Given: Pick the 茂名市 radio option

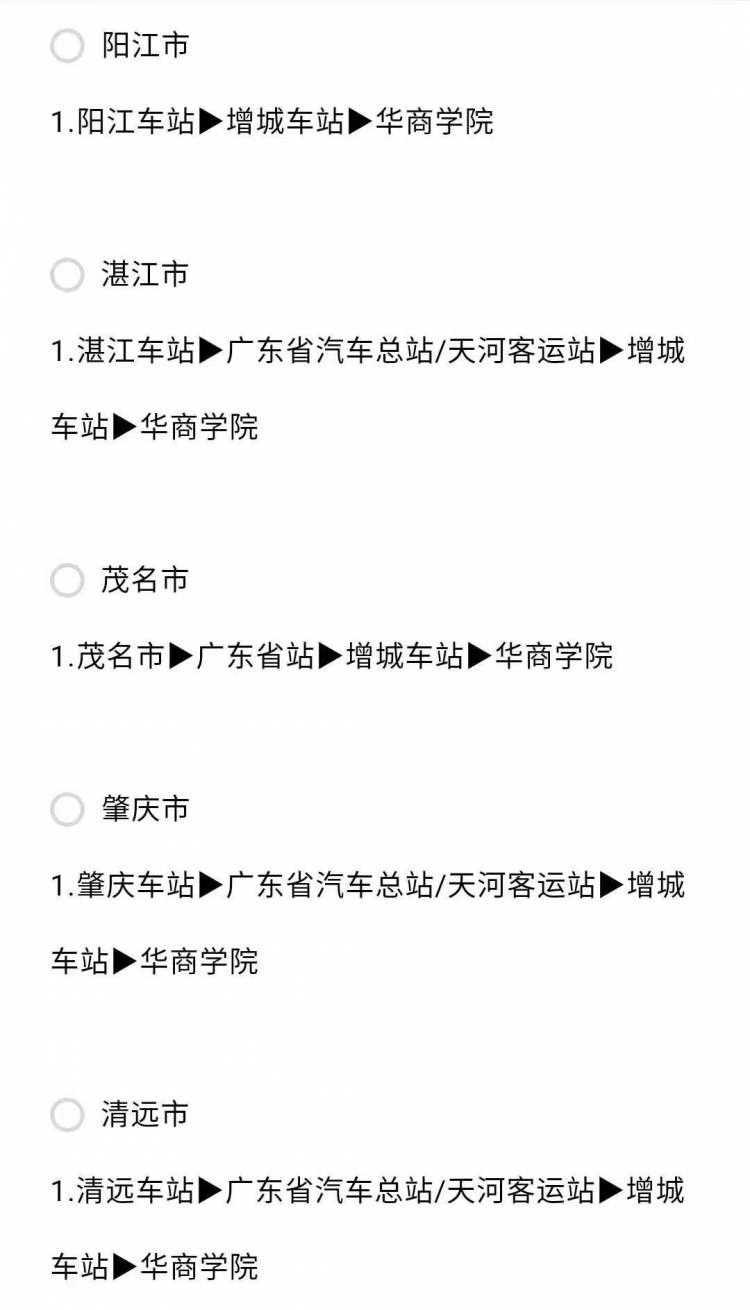Looking at the screenshot, I should (67, 580).
